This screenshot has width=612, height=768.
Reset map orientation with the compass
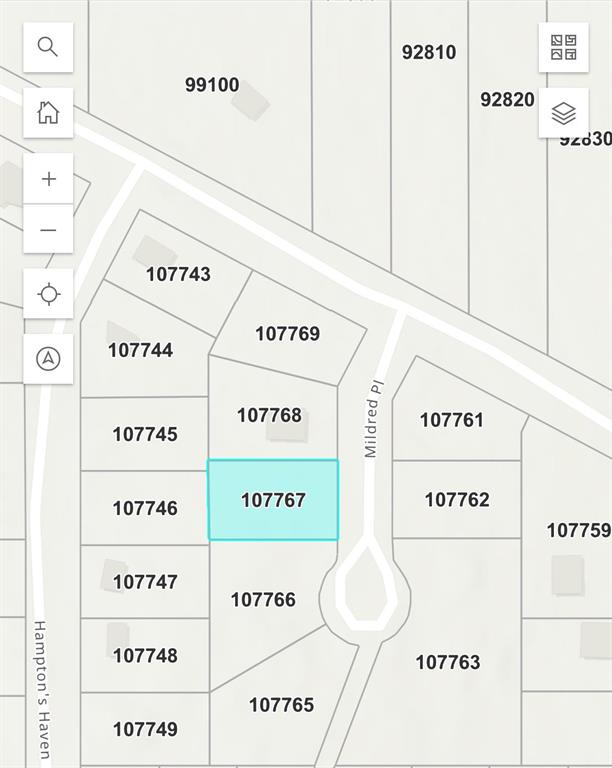pos(48,359)
